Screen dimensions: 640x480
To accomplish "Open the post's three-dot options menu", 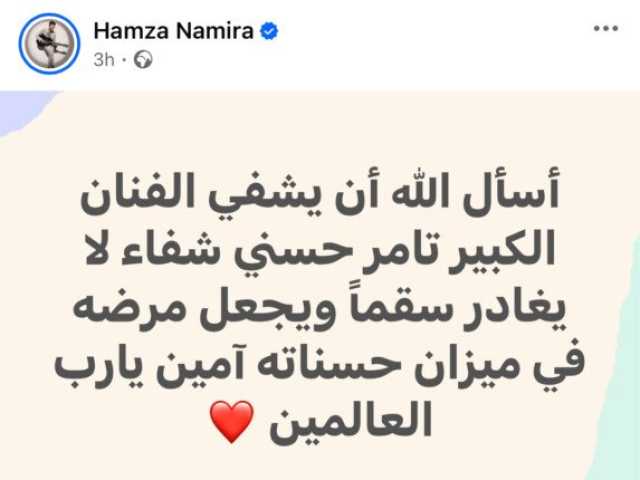I will pyautogui.click(x=606, y=30).
